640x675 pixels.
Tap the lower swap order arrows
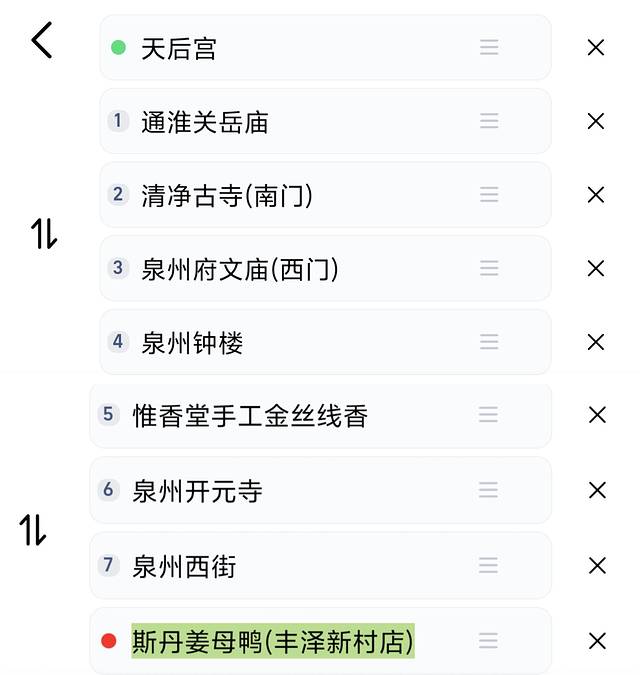click(33, 528)
